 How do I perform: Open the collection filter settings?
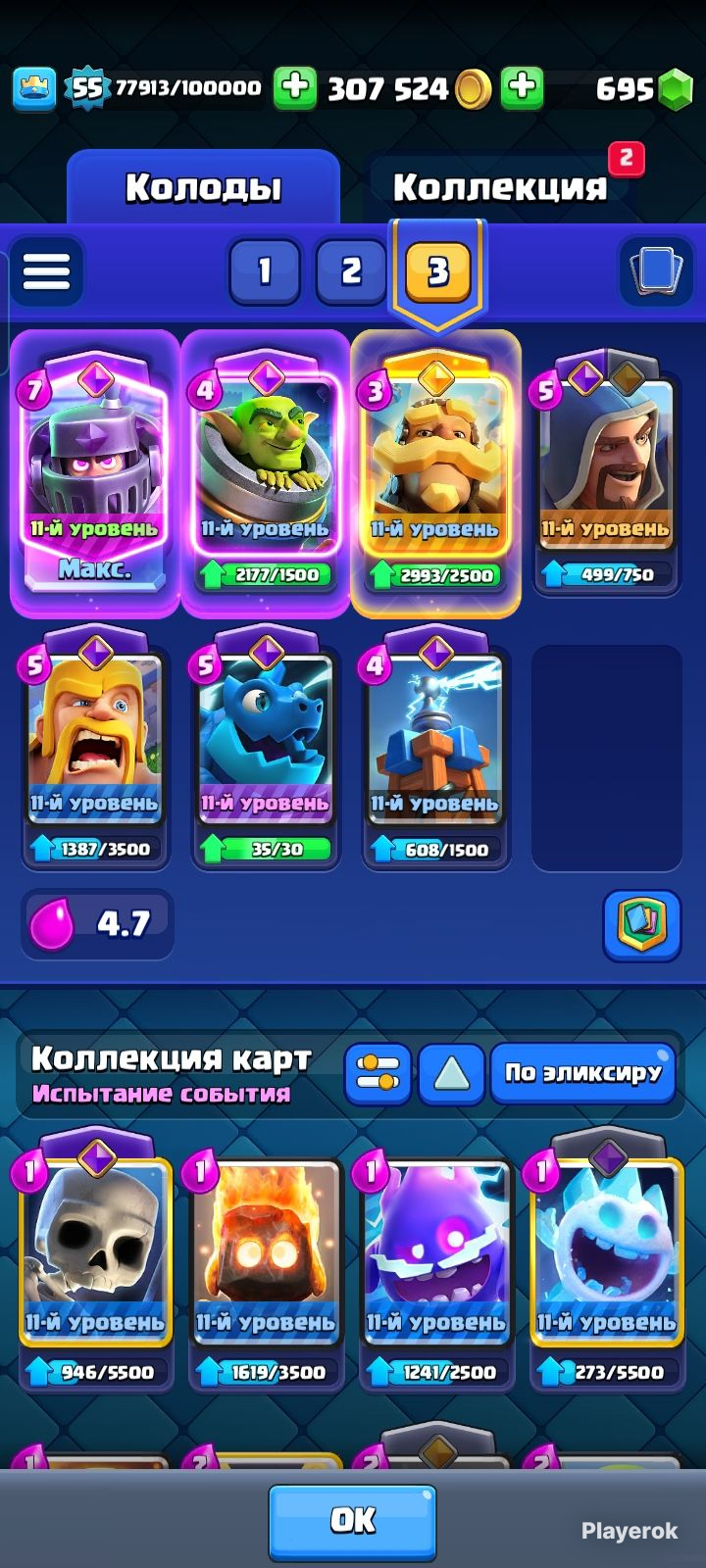(378, 1073)
